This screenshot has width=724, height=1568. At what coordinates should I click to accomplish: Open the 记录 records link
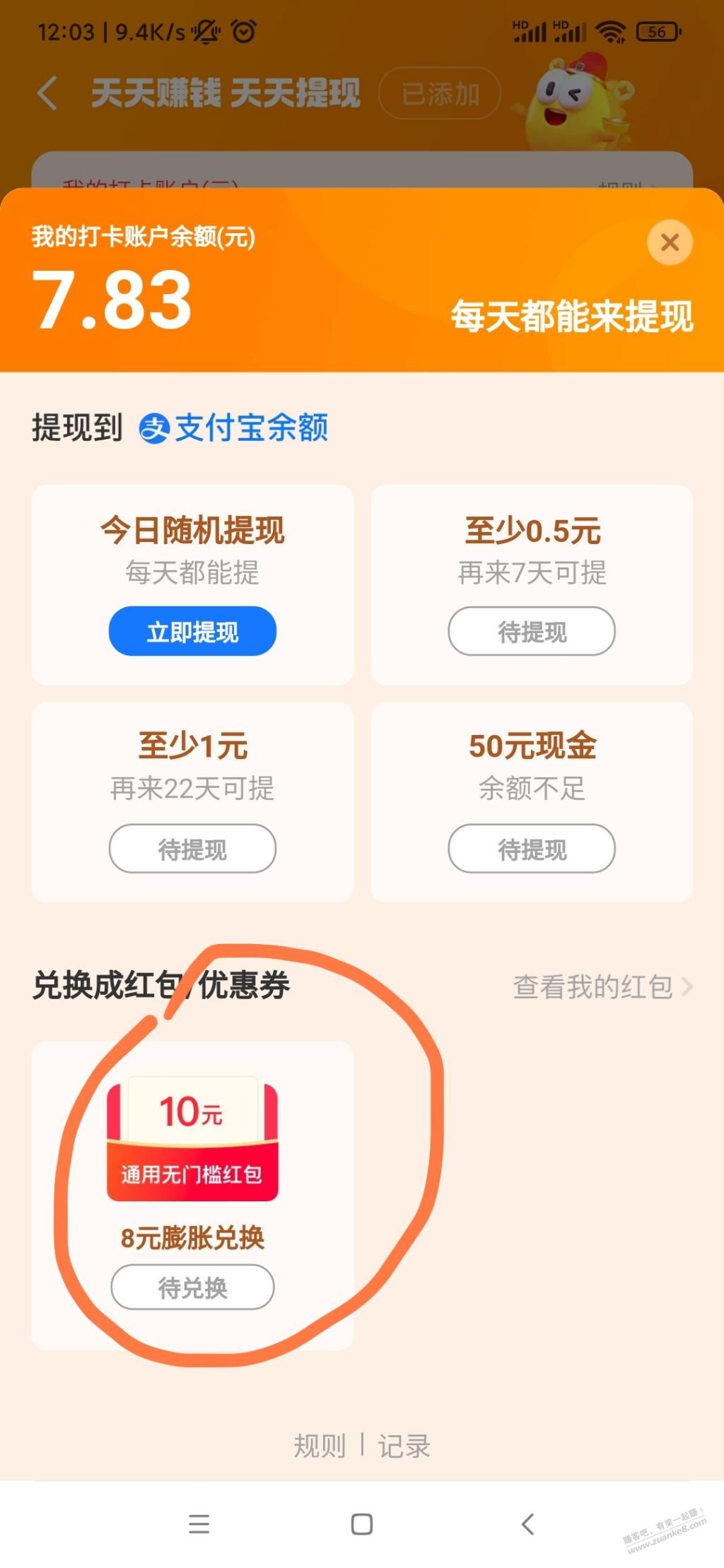404,1446
